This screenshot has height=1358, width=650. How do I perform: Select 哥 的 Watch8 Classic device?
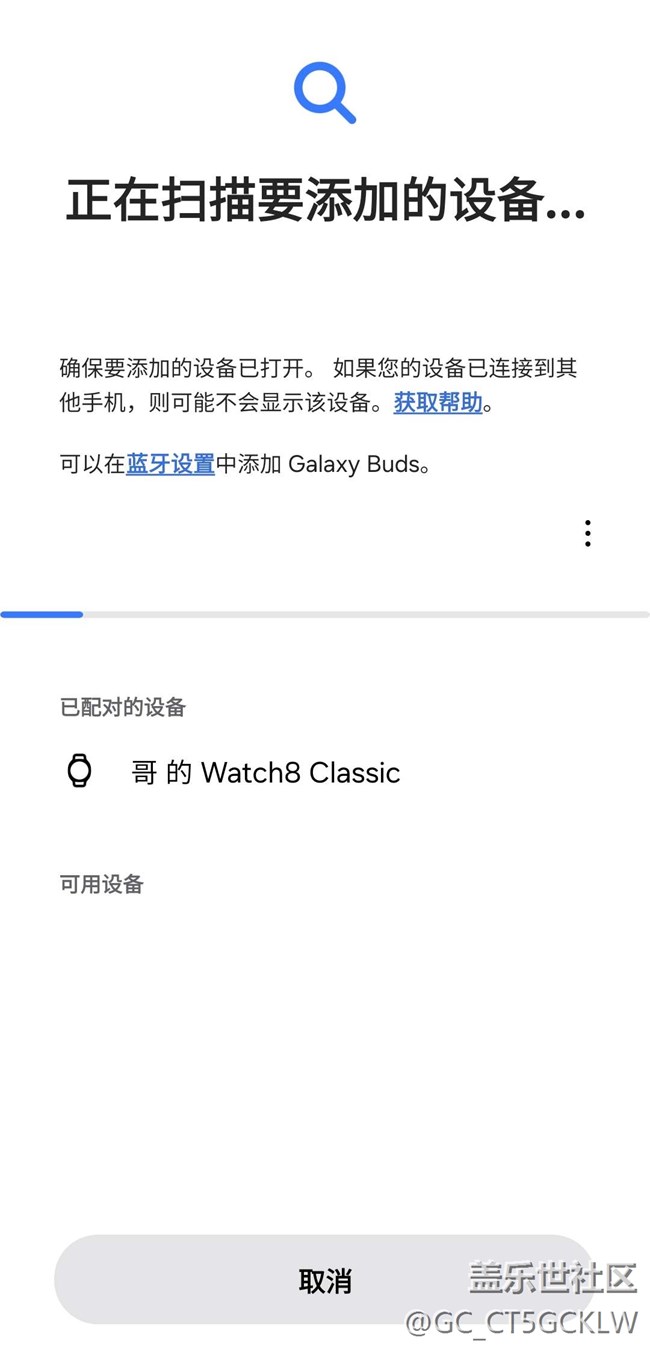pyautogui.click(x=265, y=772)
